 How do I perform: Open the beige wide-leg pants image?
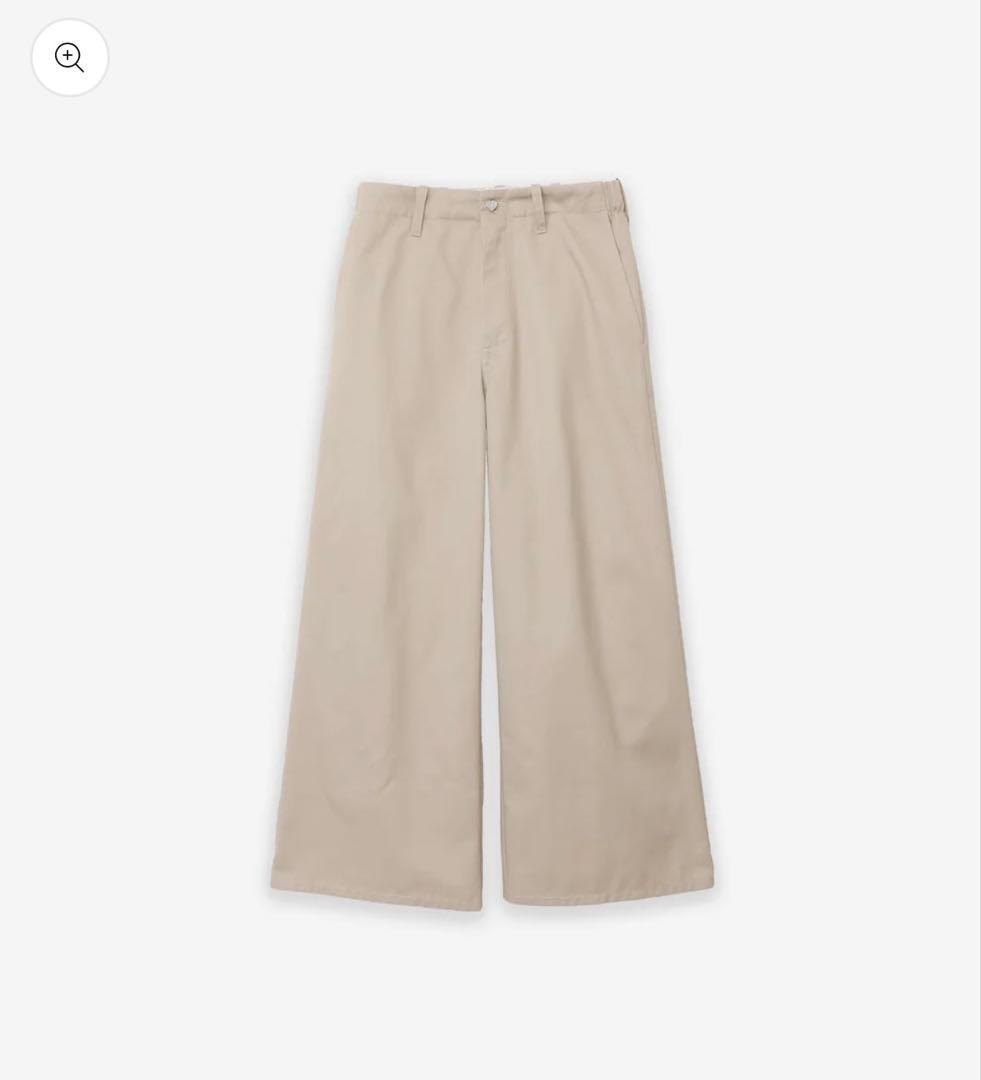point(491,545)
